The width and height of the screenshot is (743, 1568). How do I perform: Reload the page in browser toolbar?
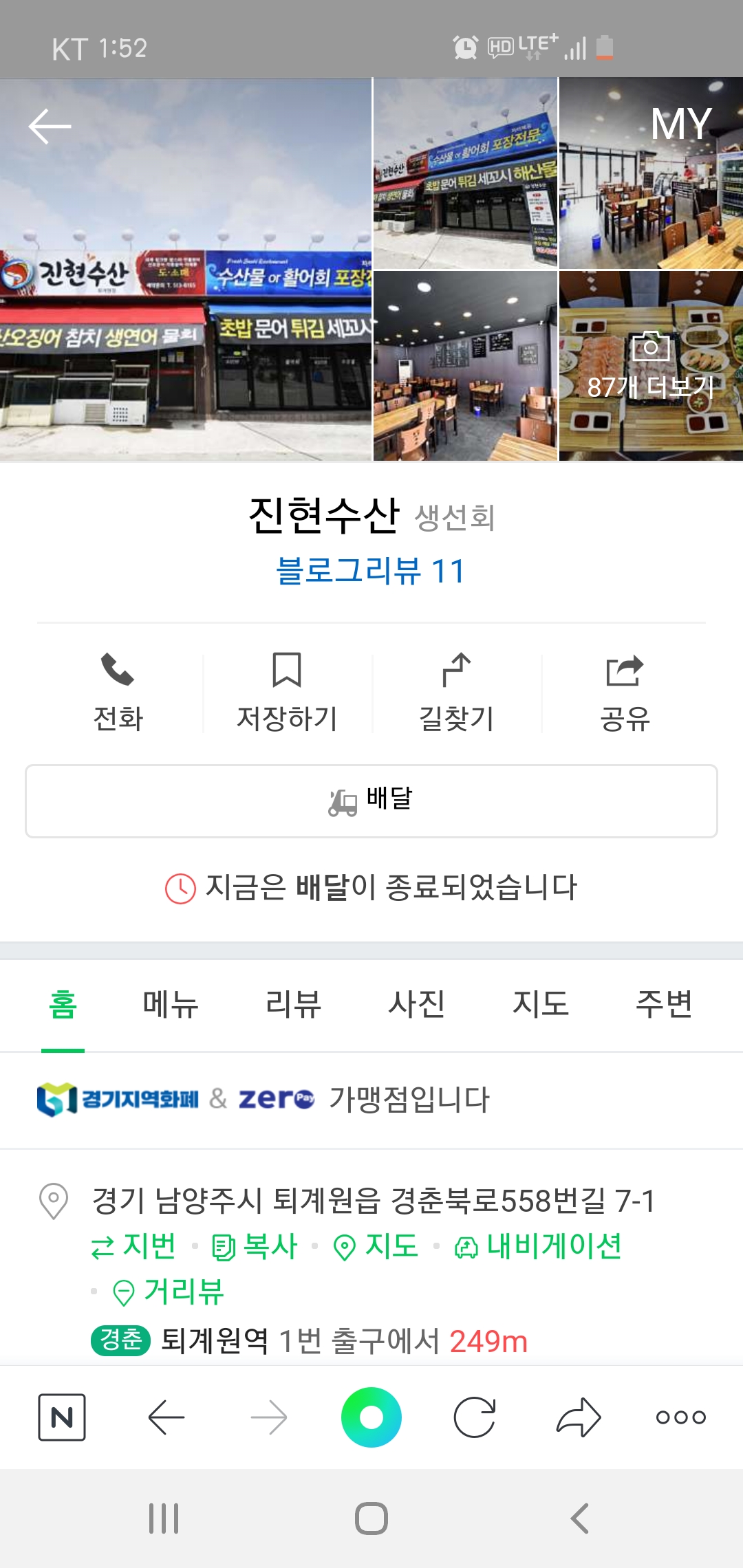click(x=475, y=1417)
